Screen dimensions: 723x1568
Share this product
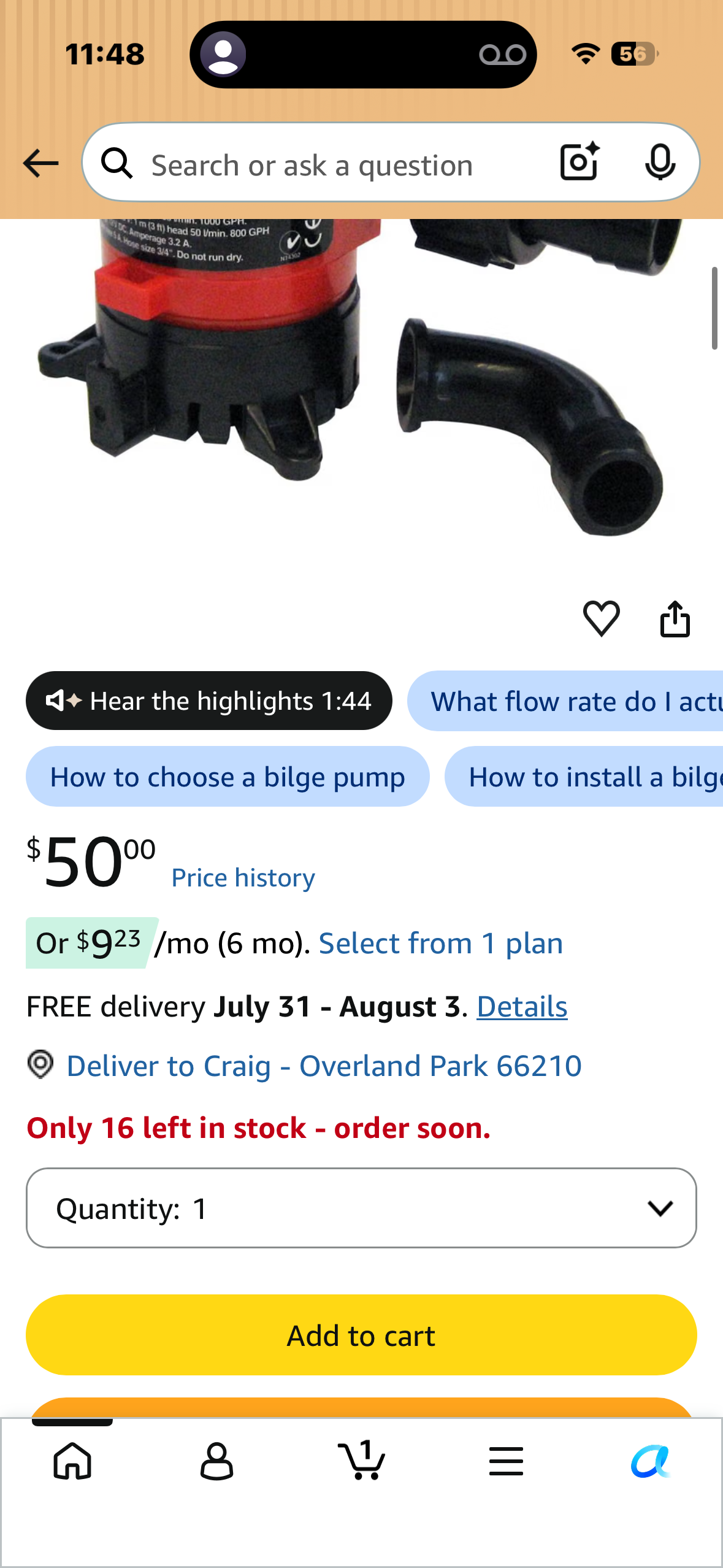pyautogui.click(x=675, y=618)
